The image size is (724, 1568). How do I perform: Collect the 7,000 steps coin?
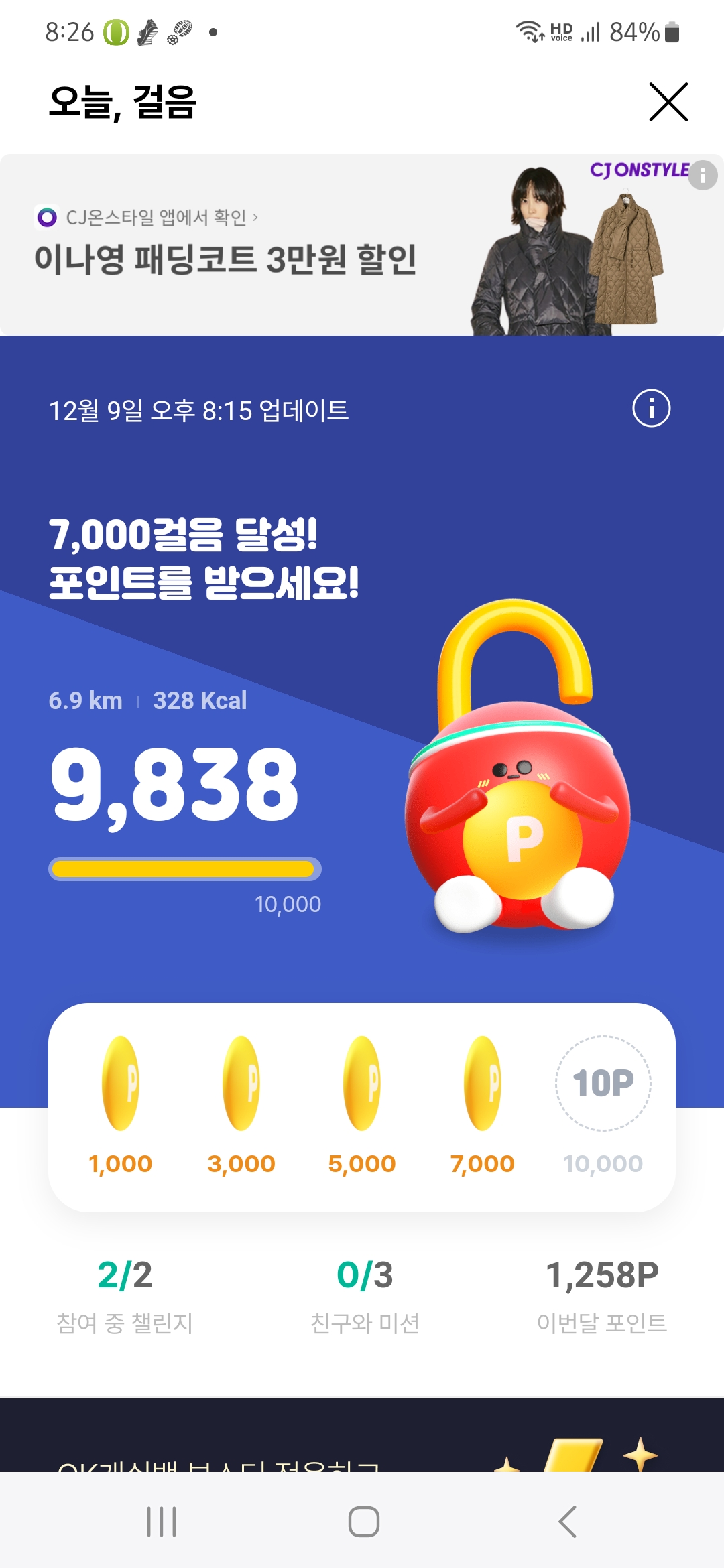[483, 1084]
